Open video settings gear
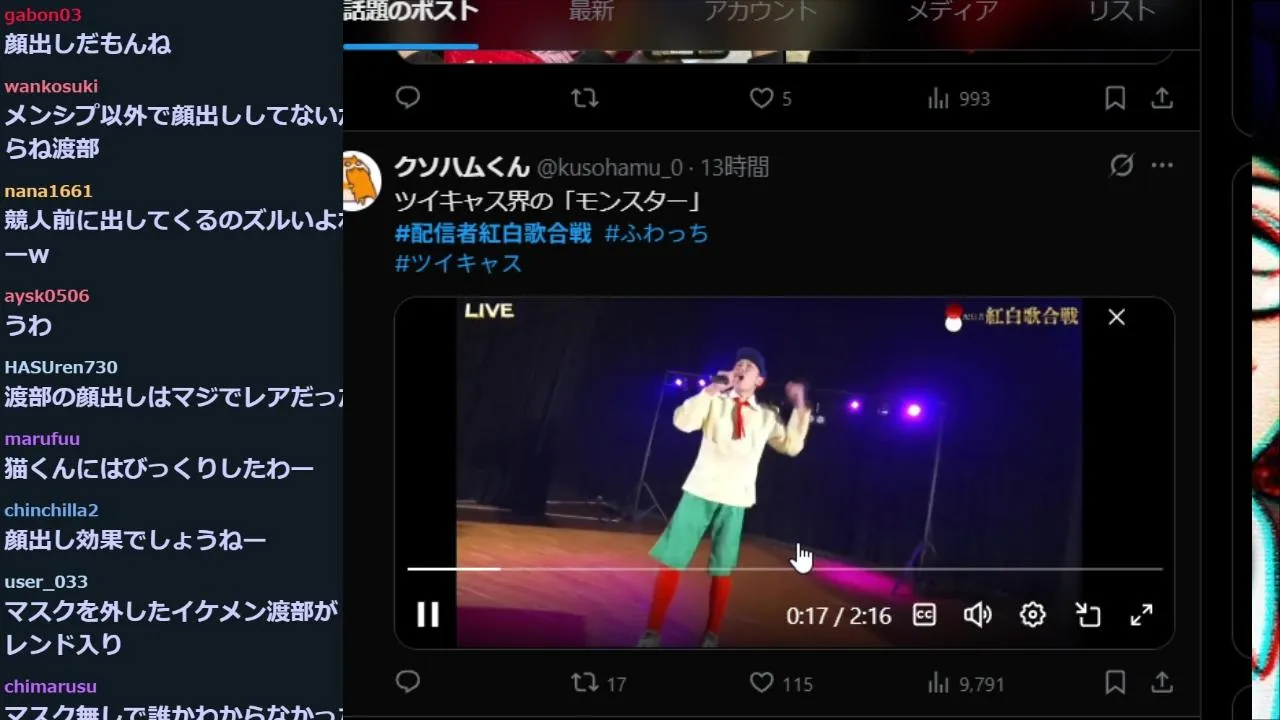 pyautogui.click(x=1032, y=614)
